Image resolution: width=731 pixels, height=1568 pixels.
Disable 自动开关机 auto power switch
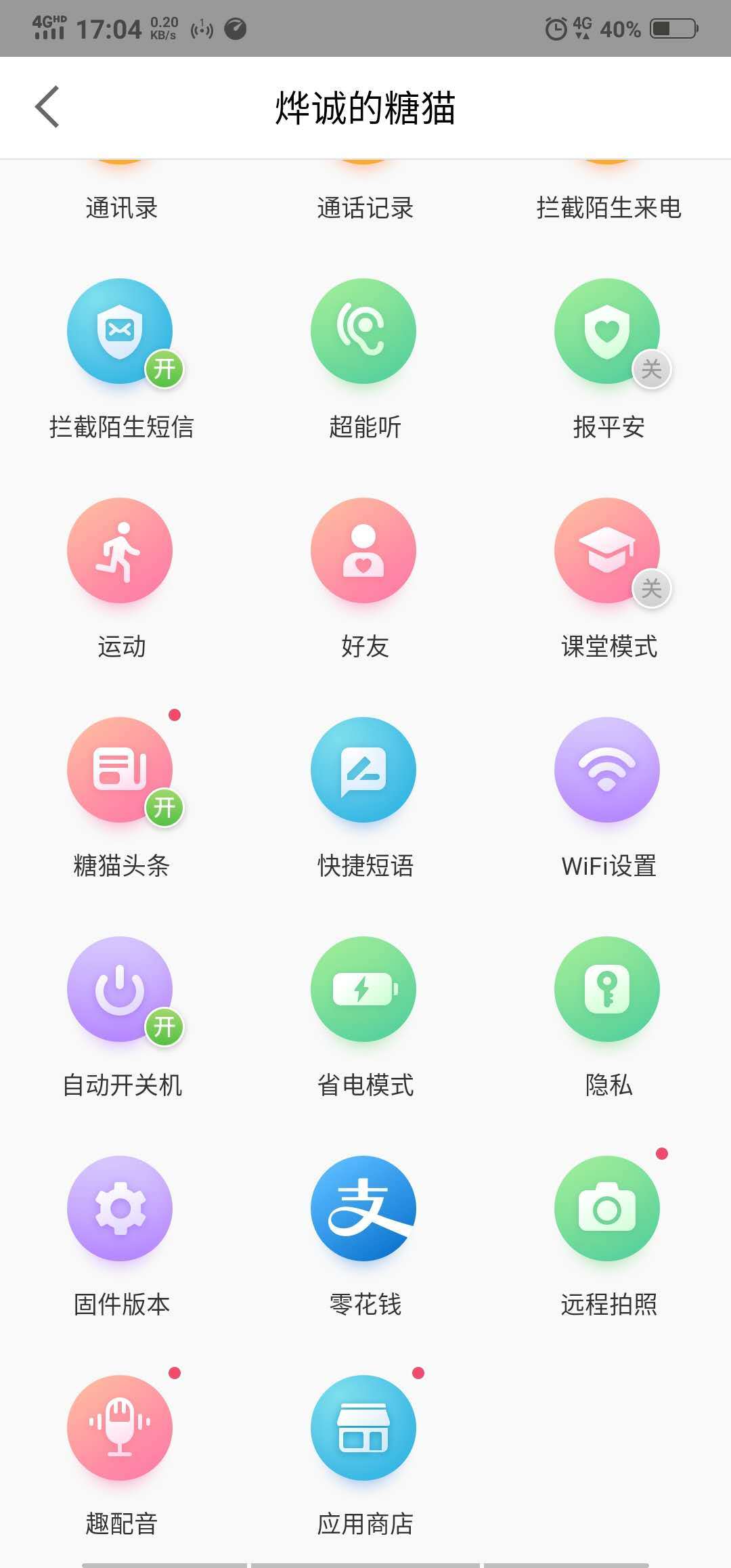[x=164, y=1026]
